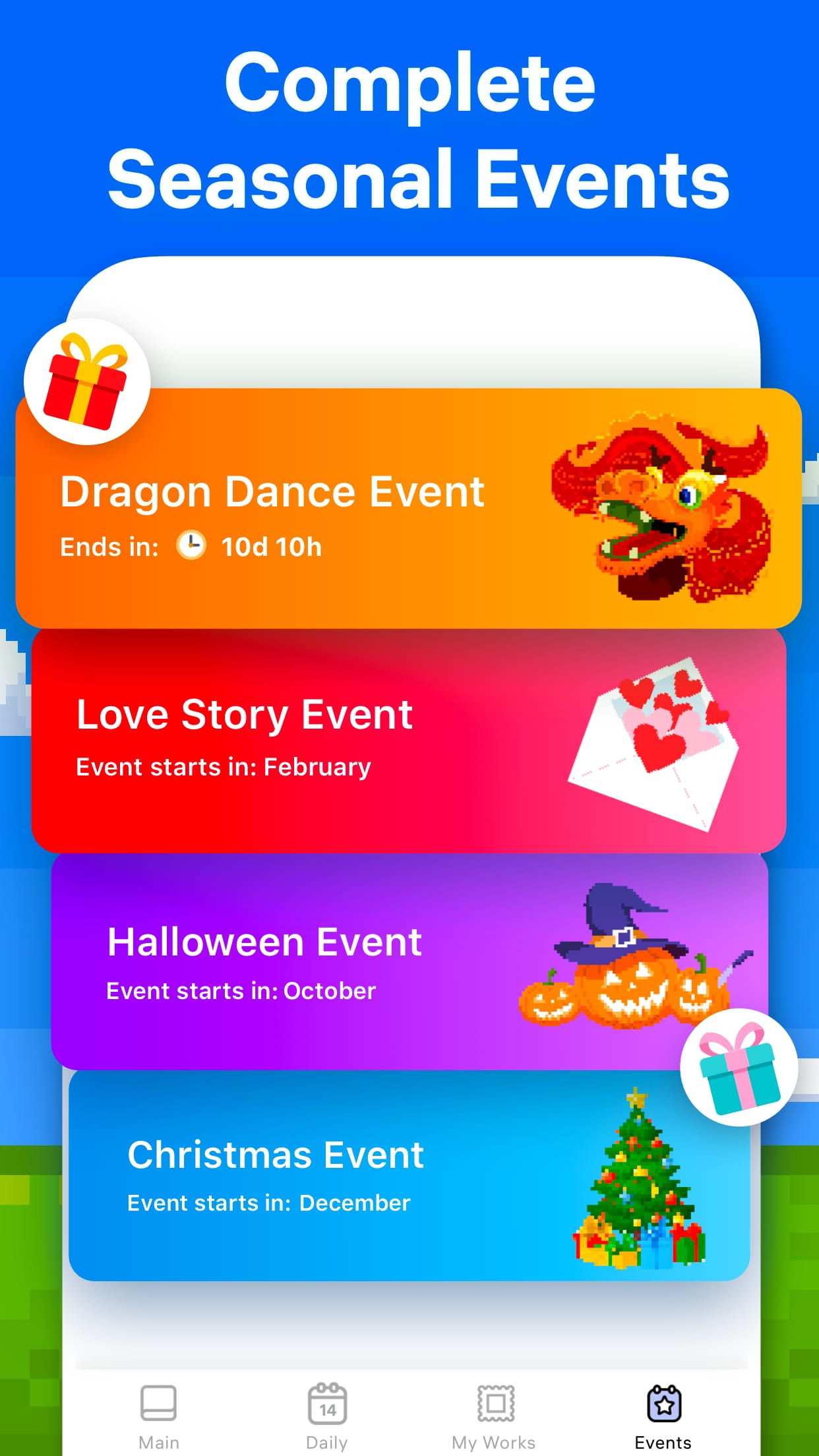Tap the clock icon showing event countdown
The image size is (819, 1456).
pos(191,545)
